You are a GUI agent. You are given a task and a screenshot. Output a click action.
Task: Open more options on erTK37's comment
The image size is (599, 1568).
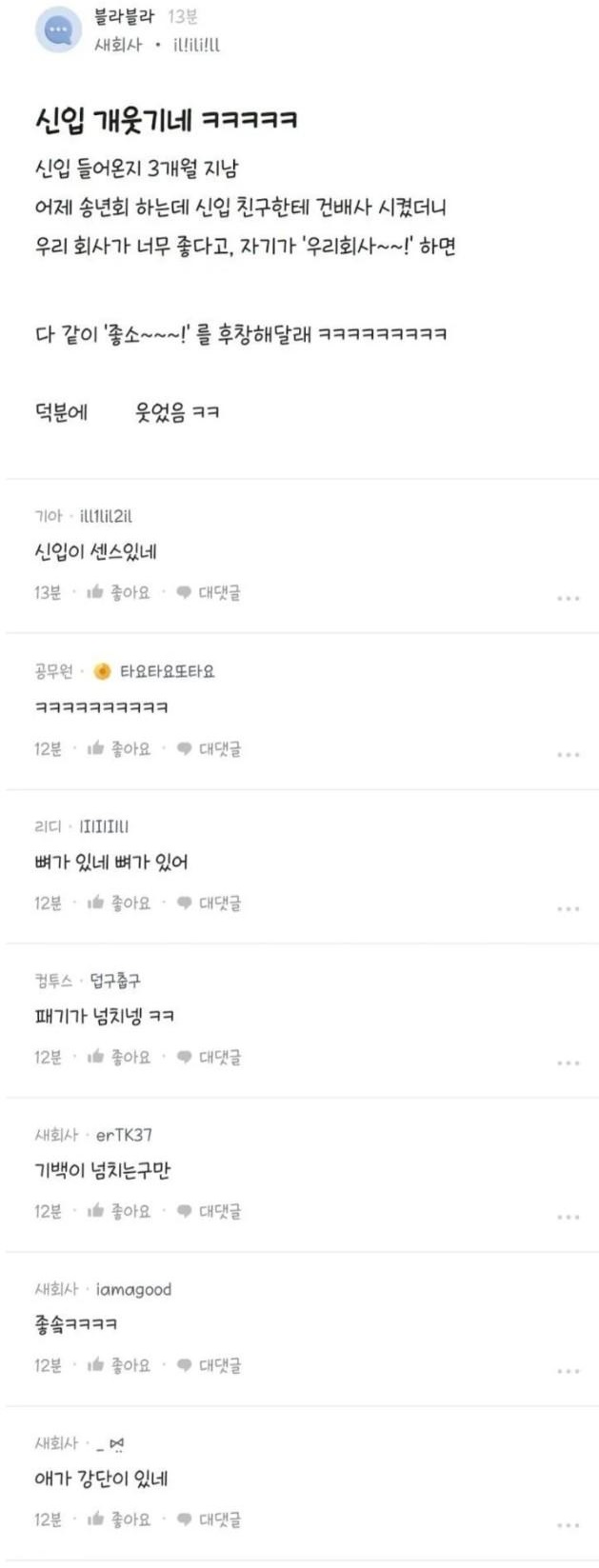pyautogui.click(x=568, y=1218)
